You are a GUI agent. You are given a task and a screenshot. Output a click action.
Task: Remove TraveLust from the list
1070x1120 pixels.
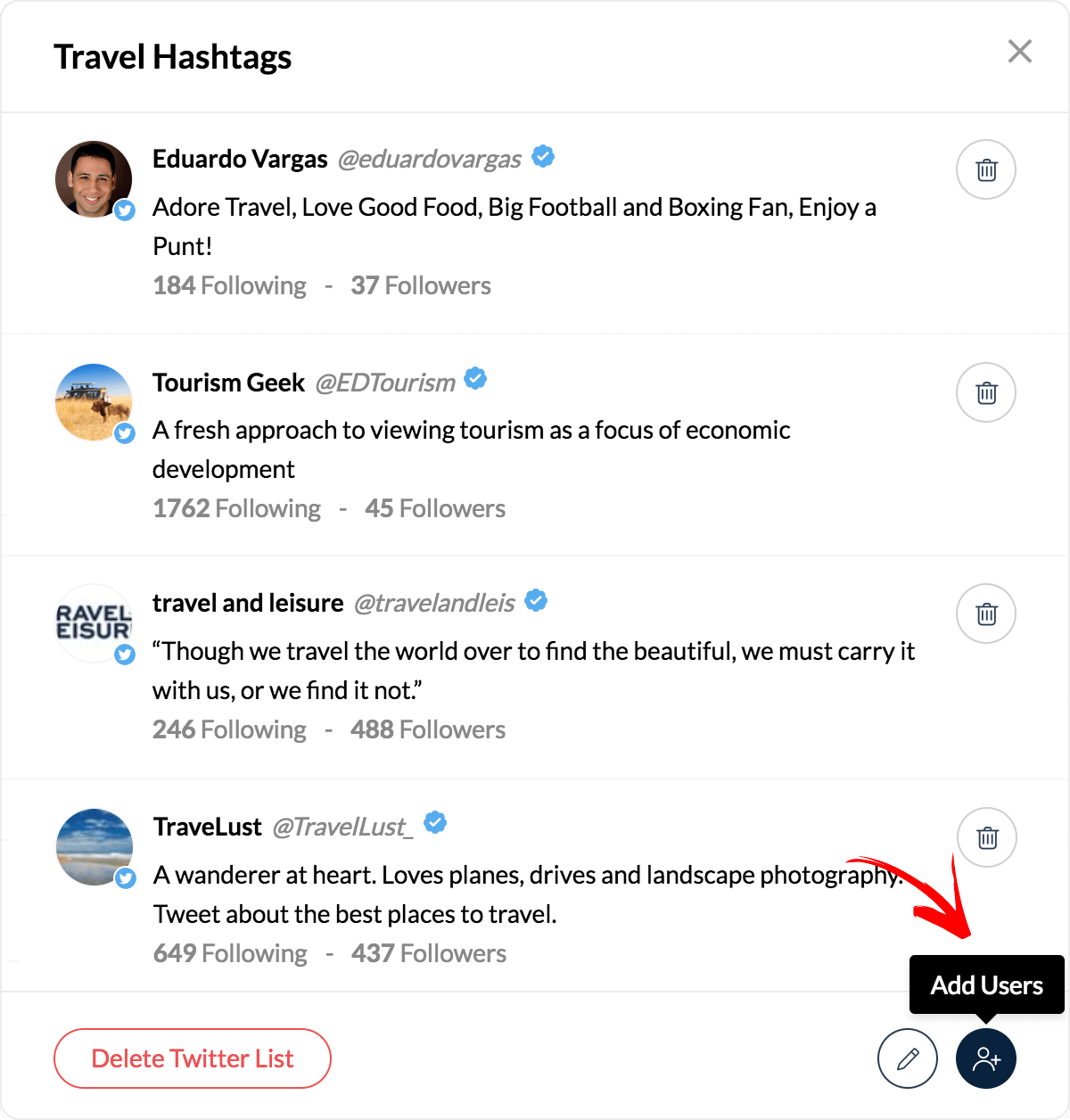(x=986, y=837)
